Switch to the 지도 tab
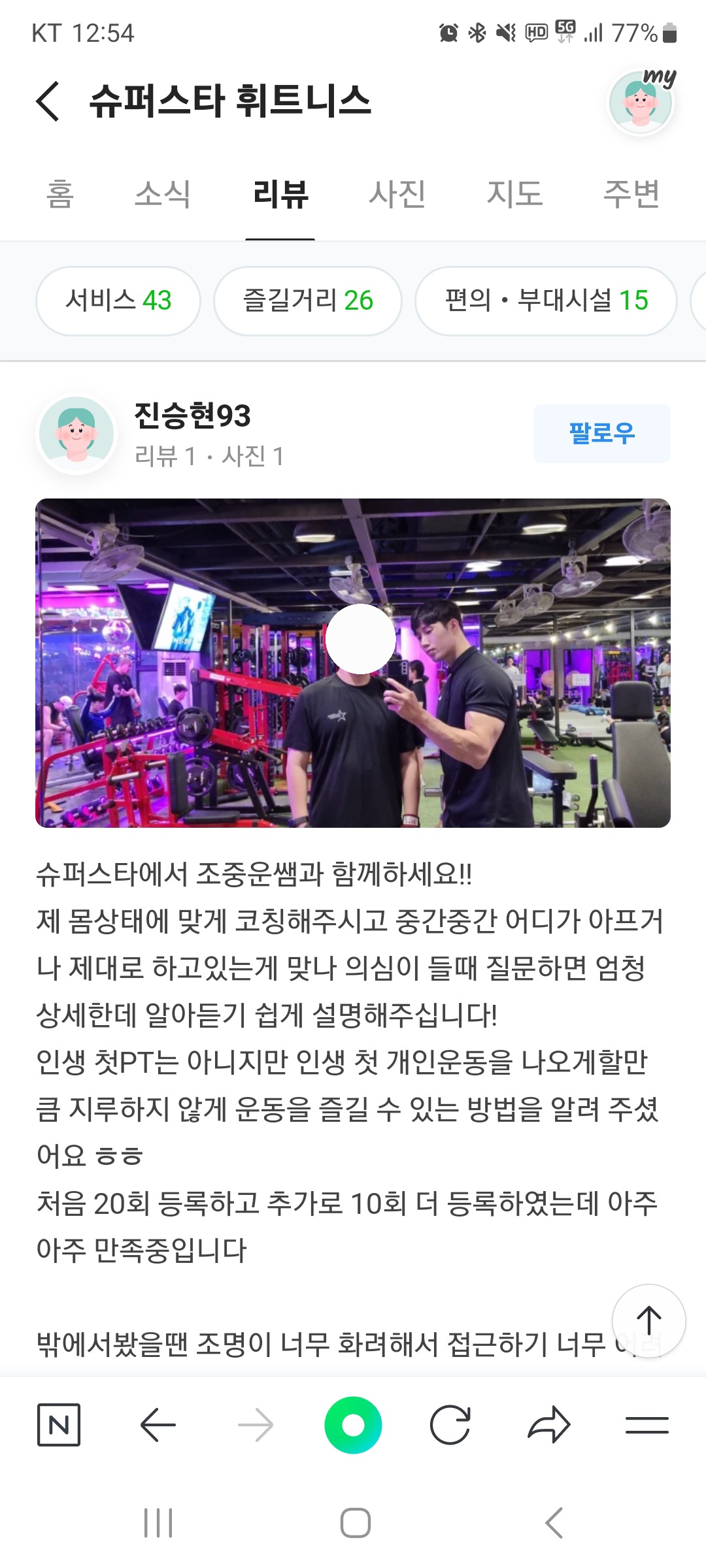The width and height of the screenshot is (706, 1568). coord(514,194)
